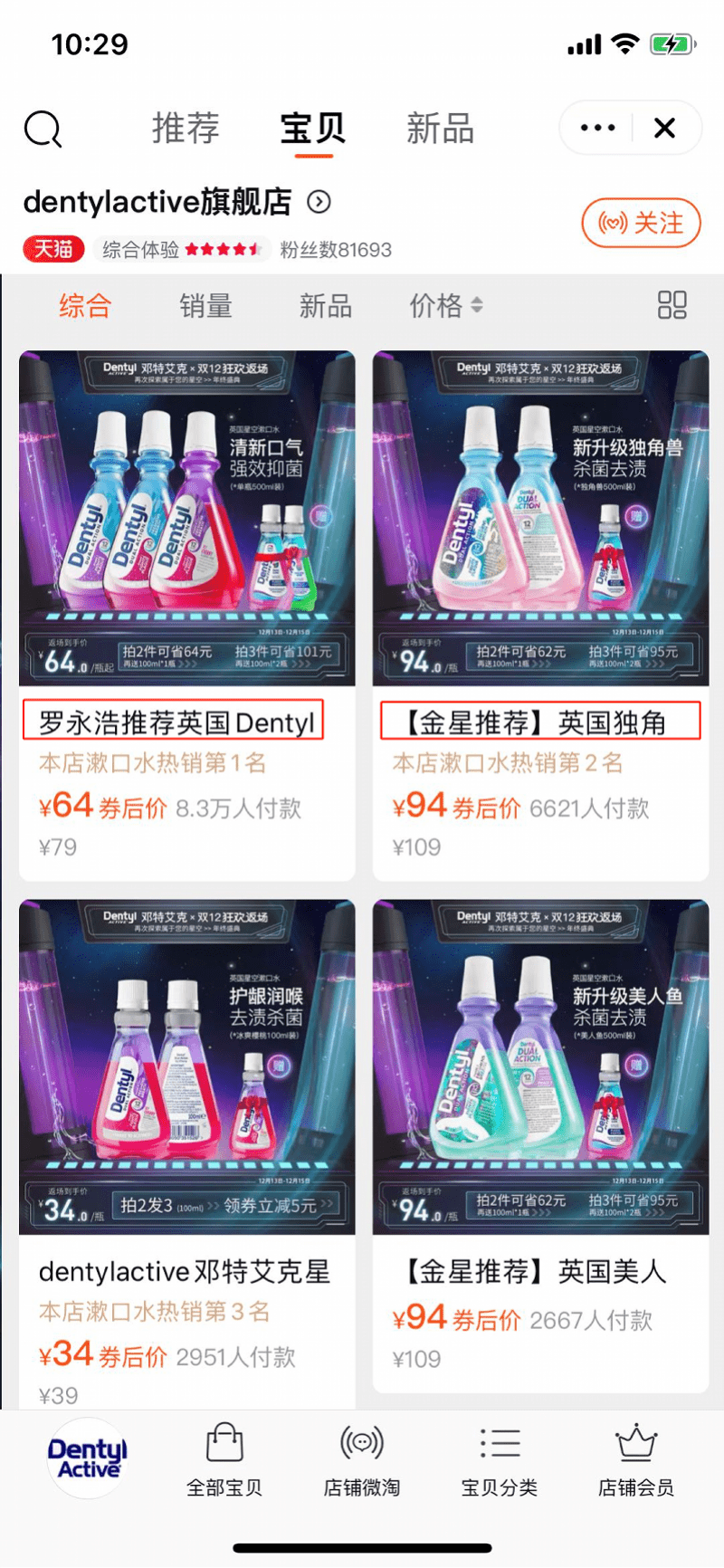Click the Dentyl Active store logo
Screen dimensions: 724x1568
(86, 1458)
